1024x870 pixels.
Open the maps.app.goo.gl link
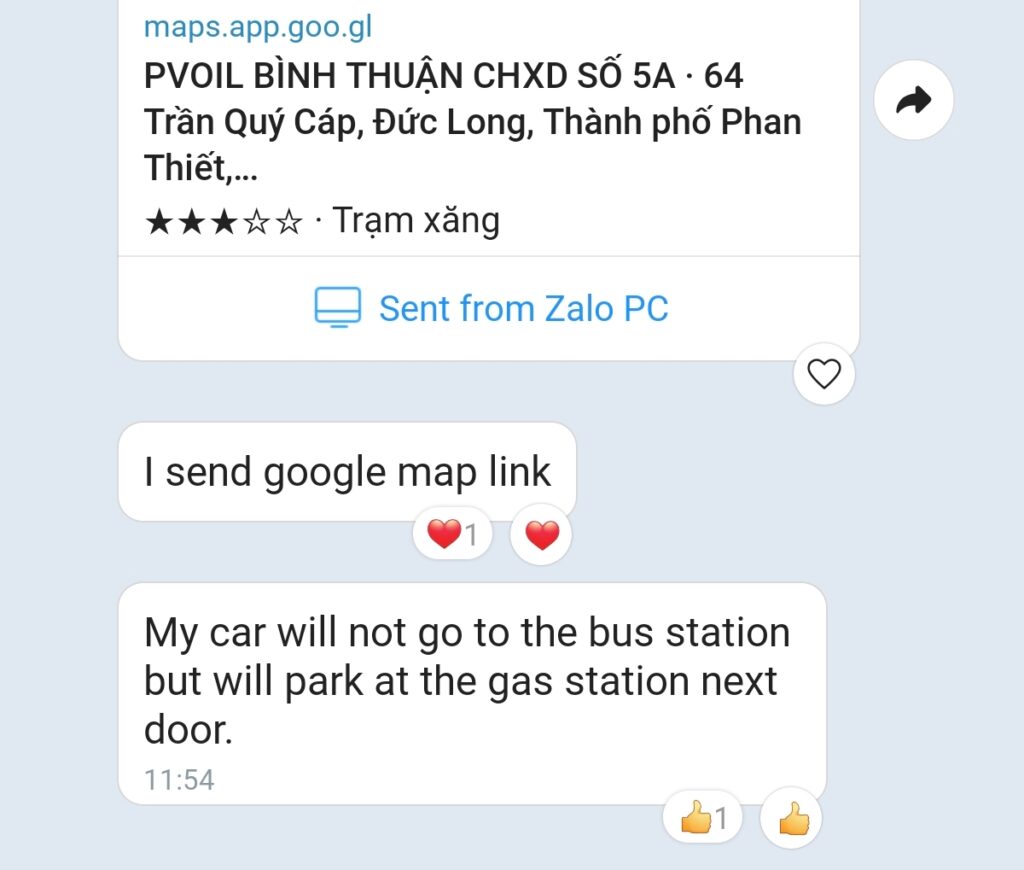pyautogui.click(x=258, y=26)
